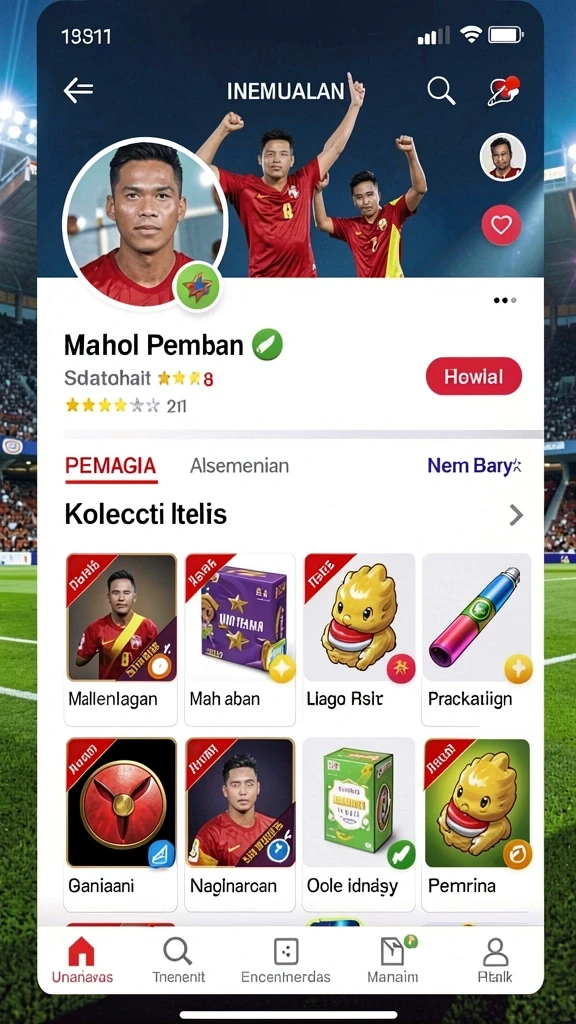View the Liago Rslr collectible
This screenshot has height=1024, width=576.
tap(359, 639)
